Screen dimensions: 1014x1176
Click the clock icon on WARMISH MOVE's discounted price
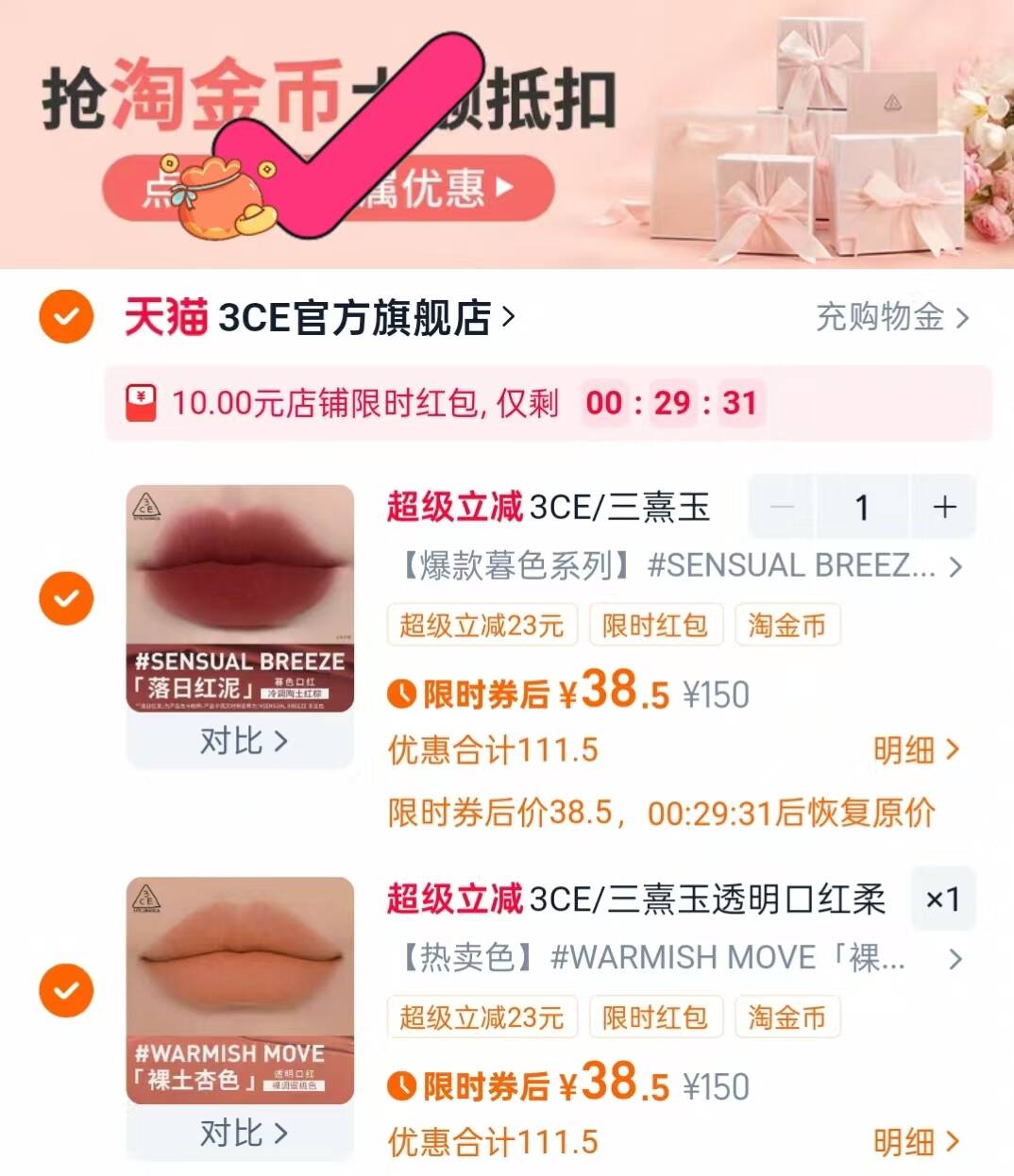401,1085
